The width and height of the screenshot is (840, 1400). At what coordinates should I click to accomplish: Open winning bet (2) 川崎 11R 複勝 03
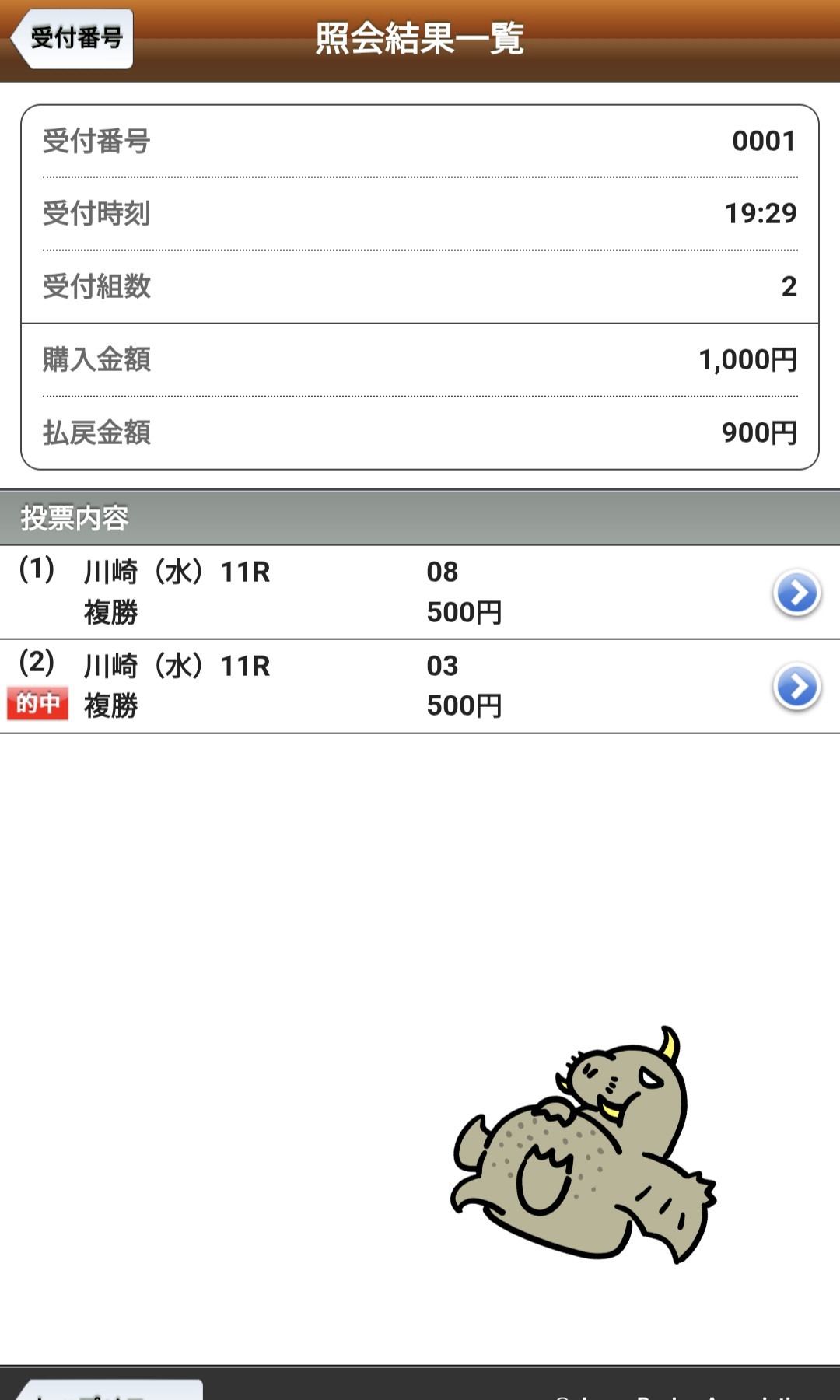(796, 687)
